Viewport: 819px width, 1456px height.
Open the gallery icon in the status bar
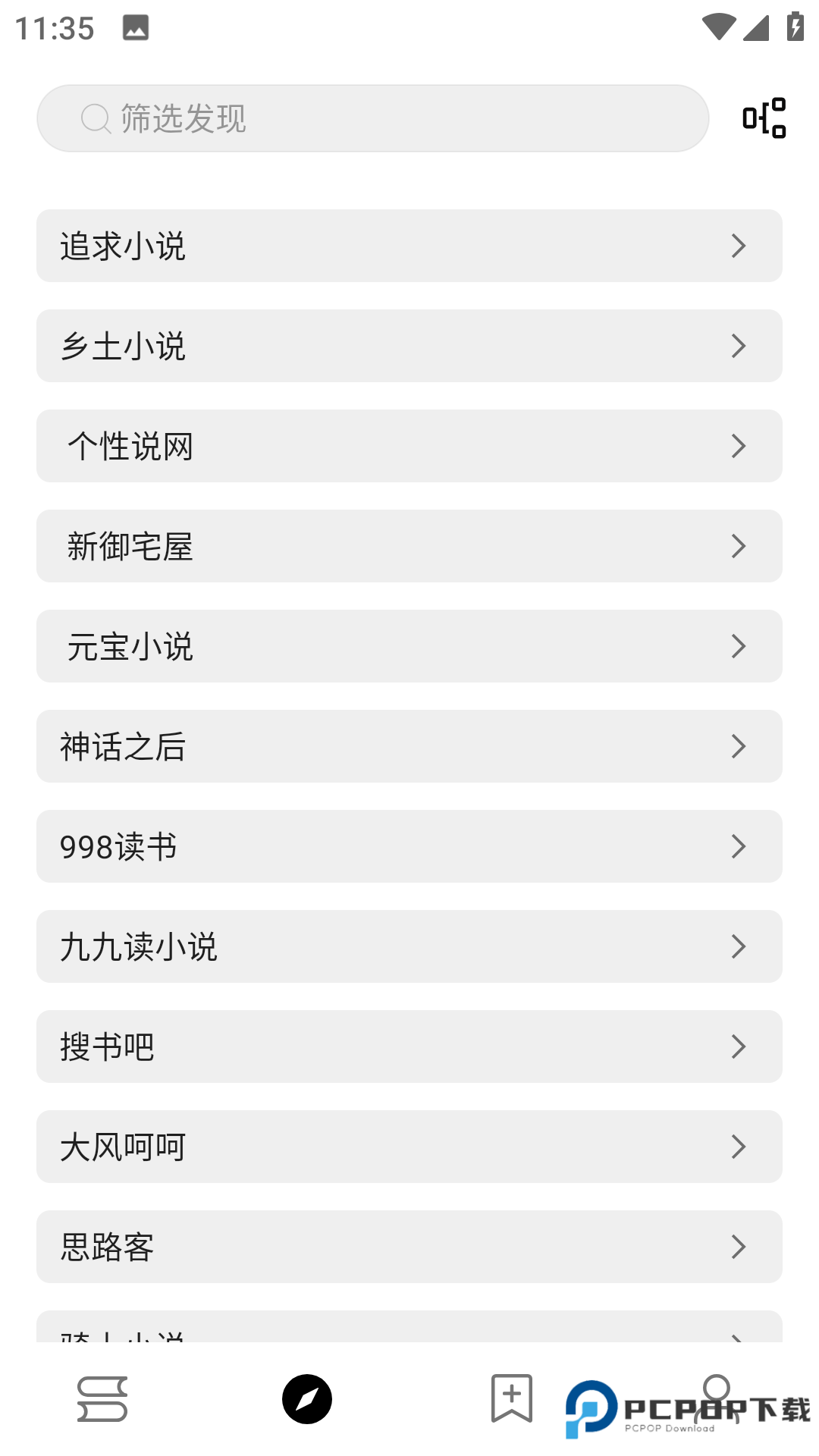point(135,28)
